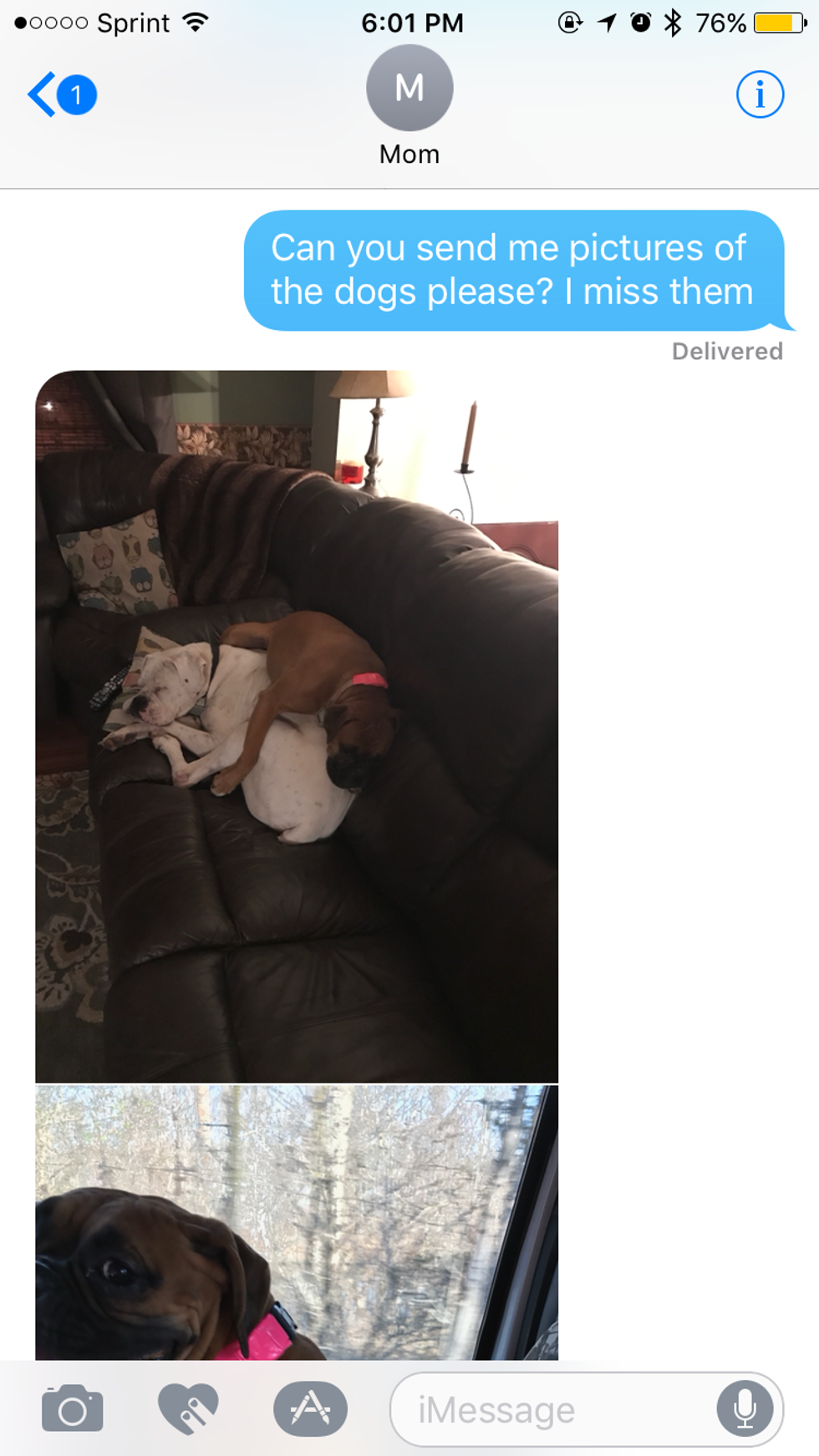Tap Mom's contact avatar
The height and width of the screenshot is (1456, 819).
pyautogui.click(x=409, y=89)
